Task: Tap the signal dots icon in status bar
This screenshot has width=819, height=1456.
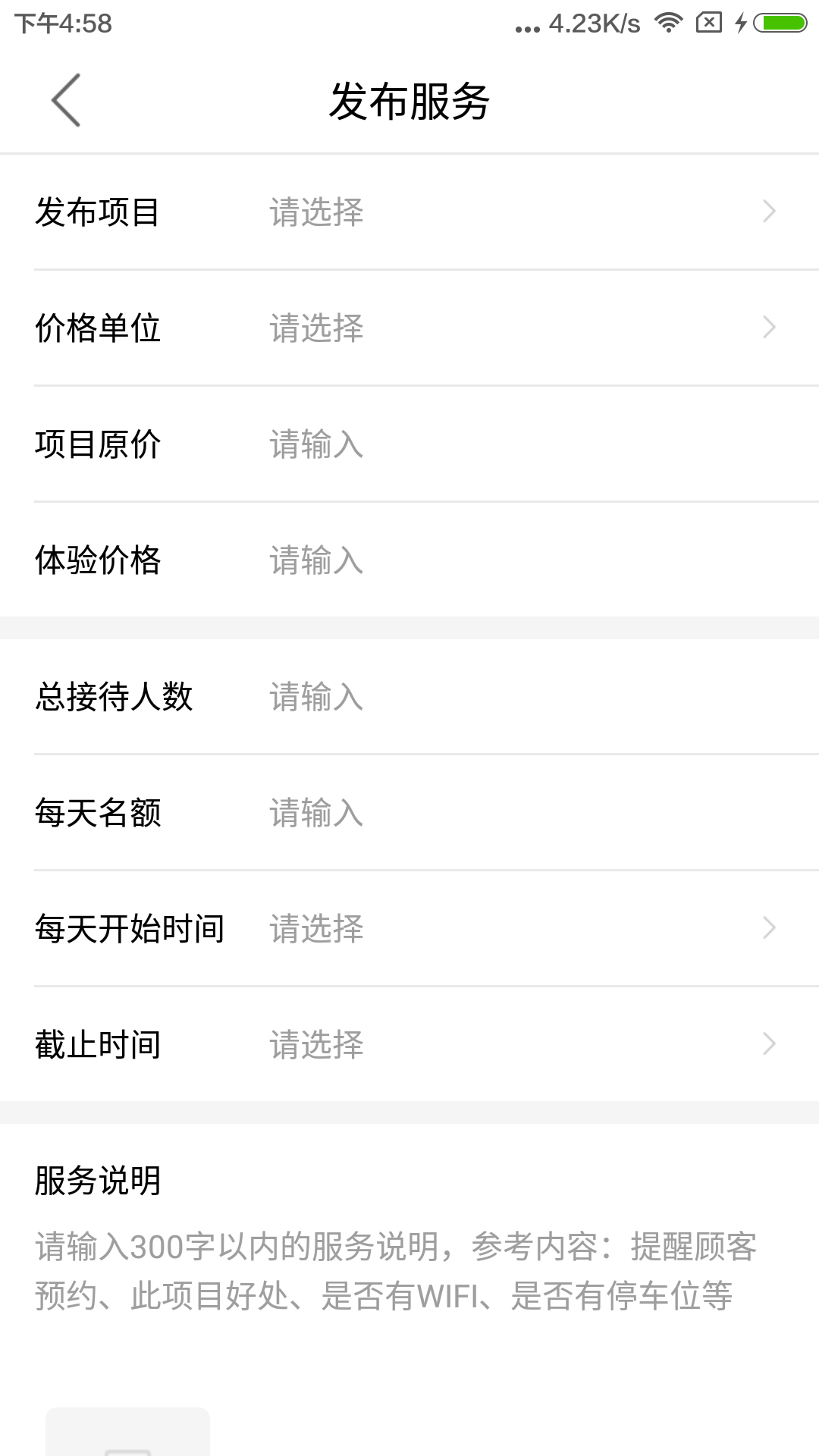Action: click(527, 24)
